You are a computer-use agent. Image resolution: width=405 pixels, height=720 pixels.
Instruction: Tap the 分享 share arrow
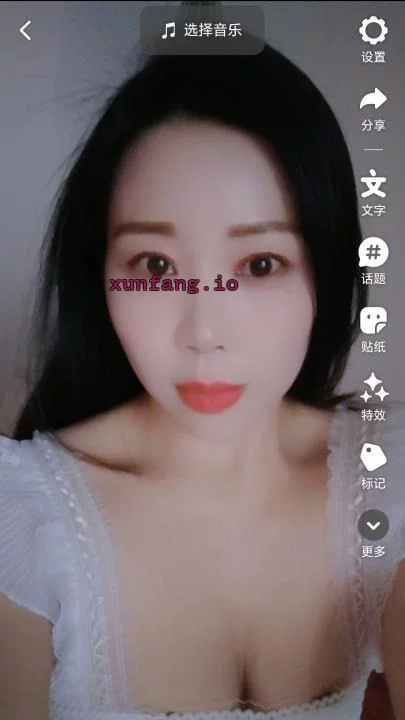(373, 109)
